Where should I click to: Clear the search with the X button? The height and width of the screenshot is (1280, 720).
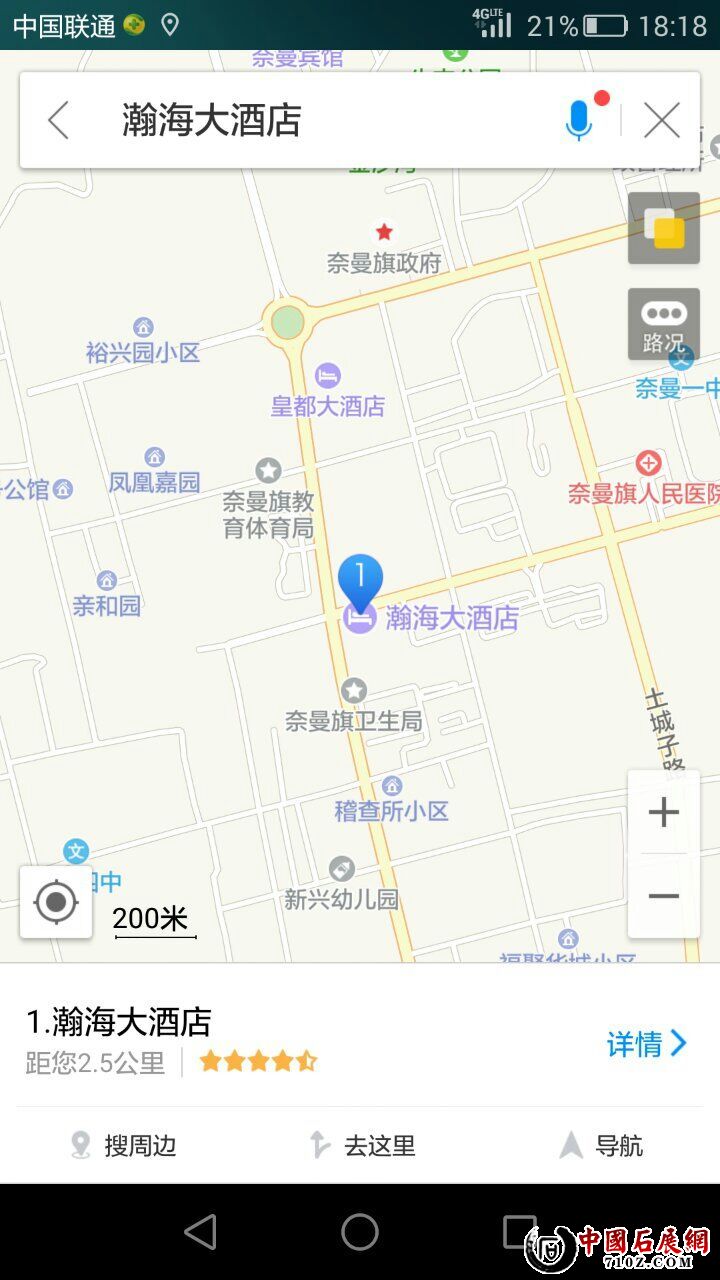[x=662, y=119]
